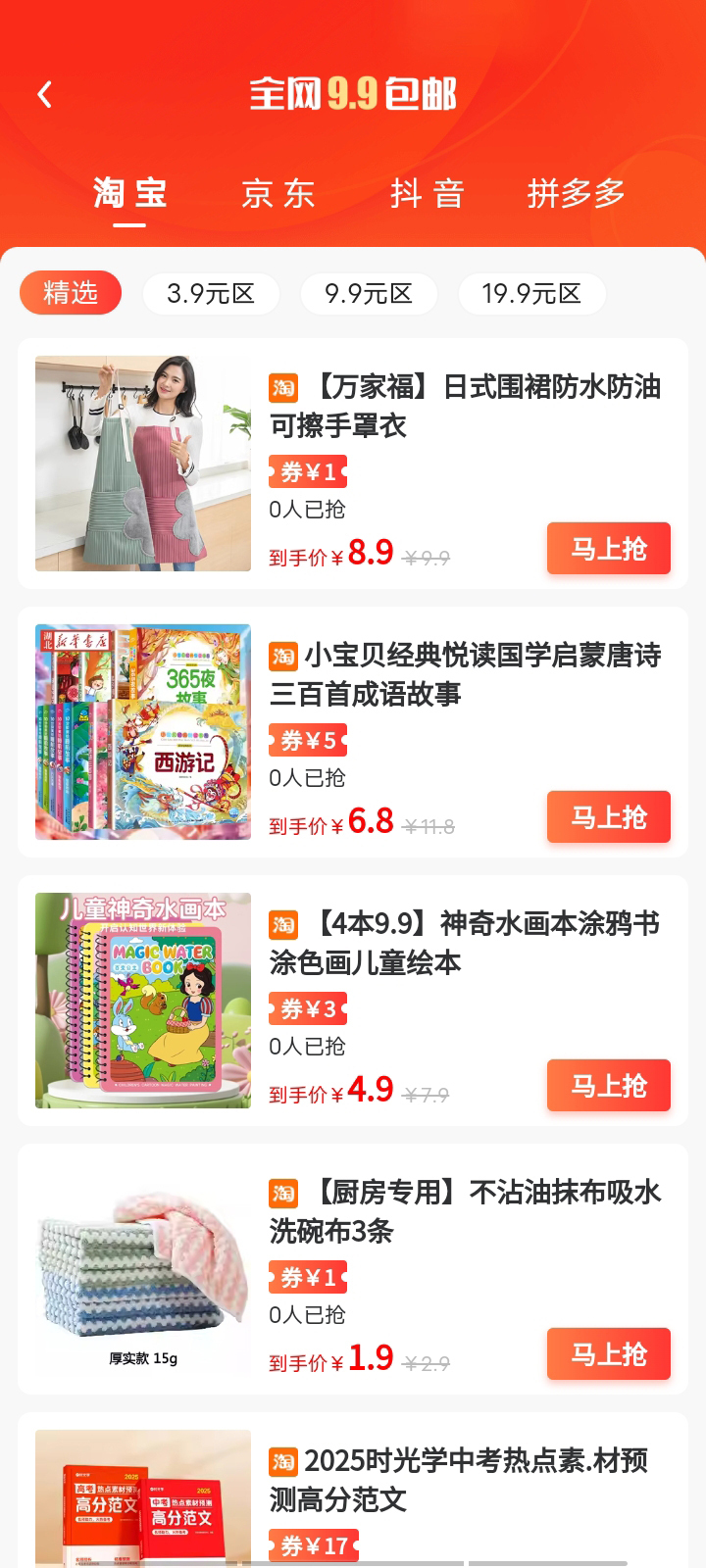Switch to the 京东 tab

[x=277, y=194]
